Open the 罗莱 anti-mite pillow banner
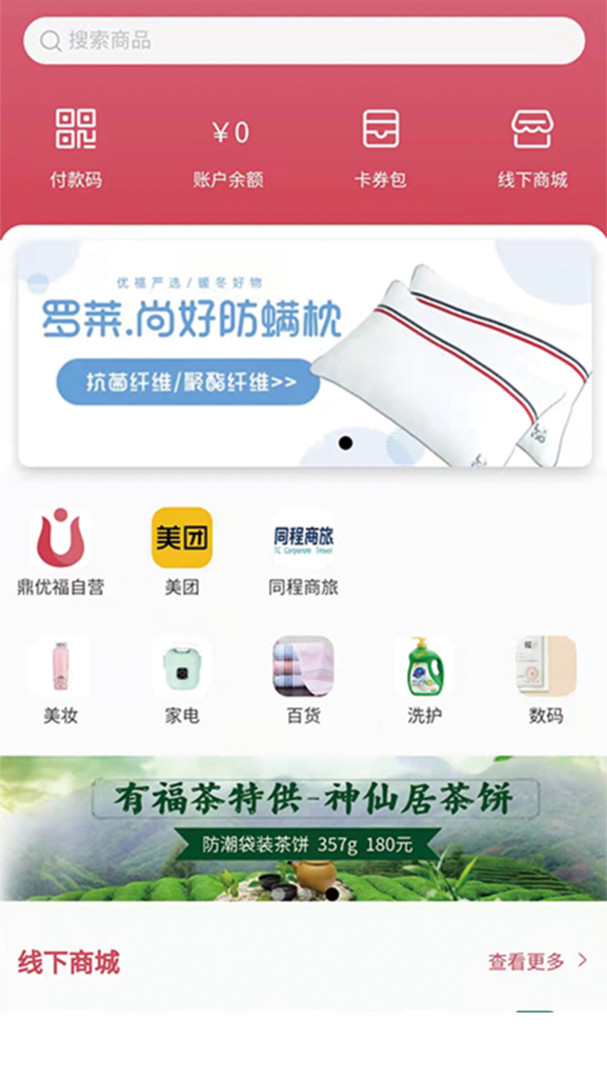Screen dimensions: 607x1080 pyautogui.click(x=305, y=353)
